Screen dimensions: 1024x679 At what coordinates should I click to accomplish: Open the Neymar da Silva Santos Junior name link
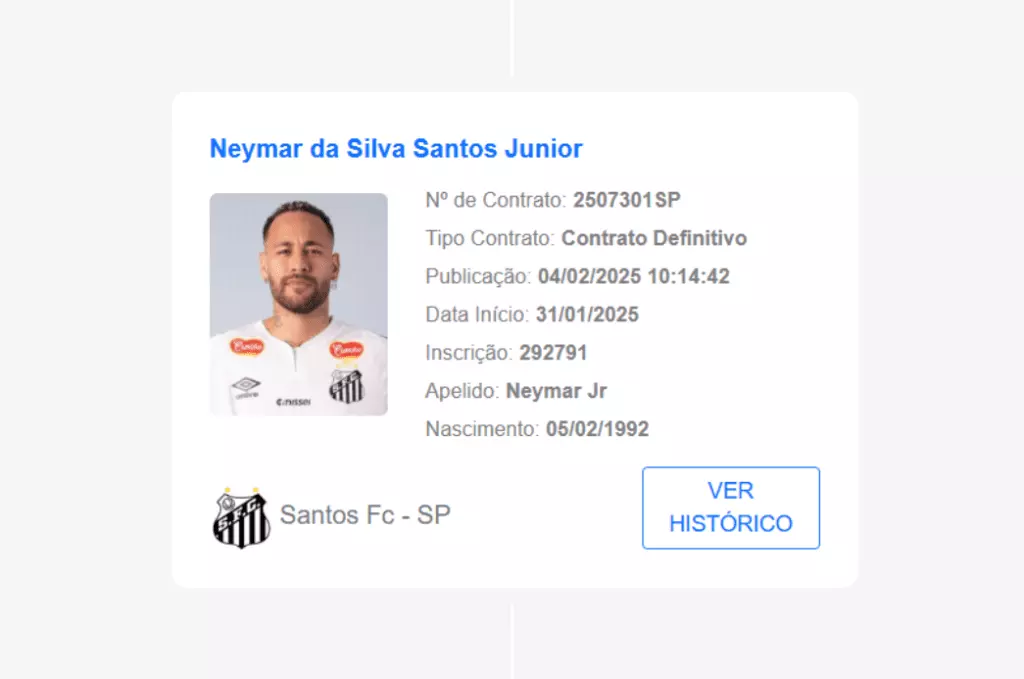[x=396, y=149]
